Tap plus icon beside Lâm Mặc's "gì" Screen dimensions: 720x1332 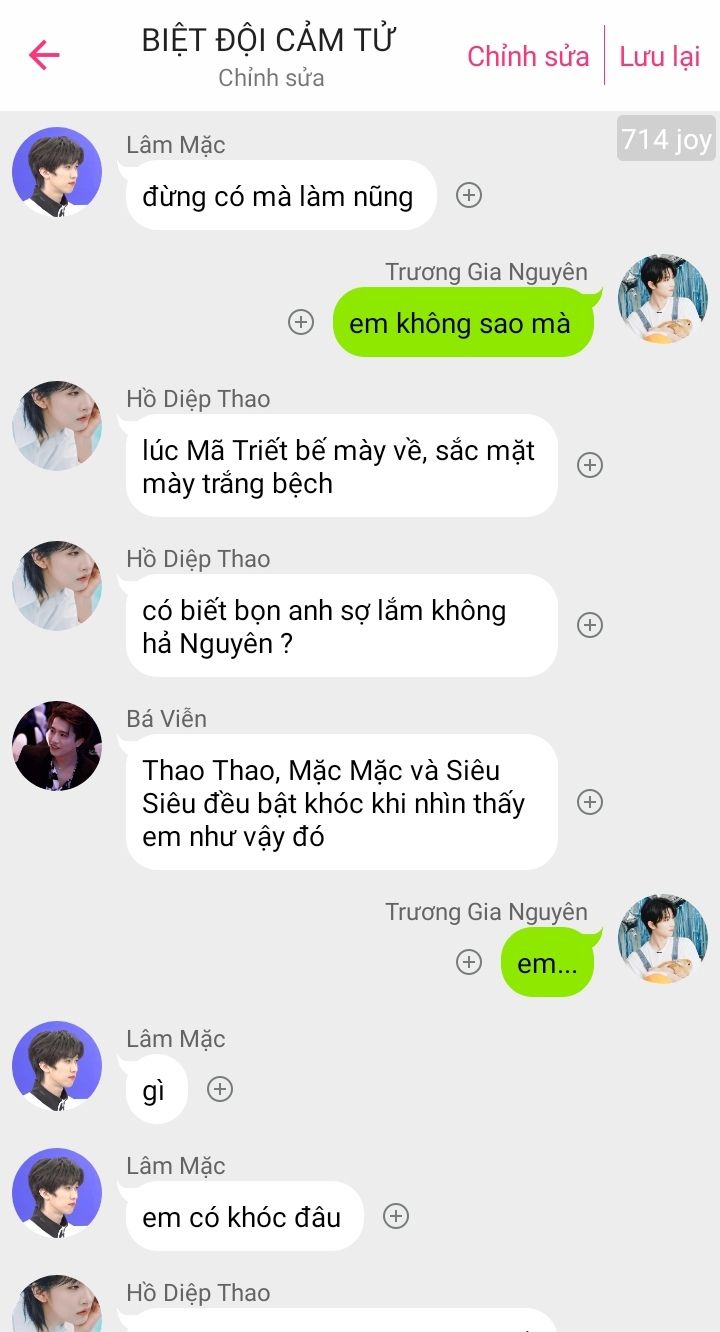click(220, 1089)
